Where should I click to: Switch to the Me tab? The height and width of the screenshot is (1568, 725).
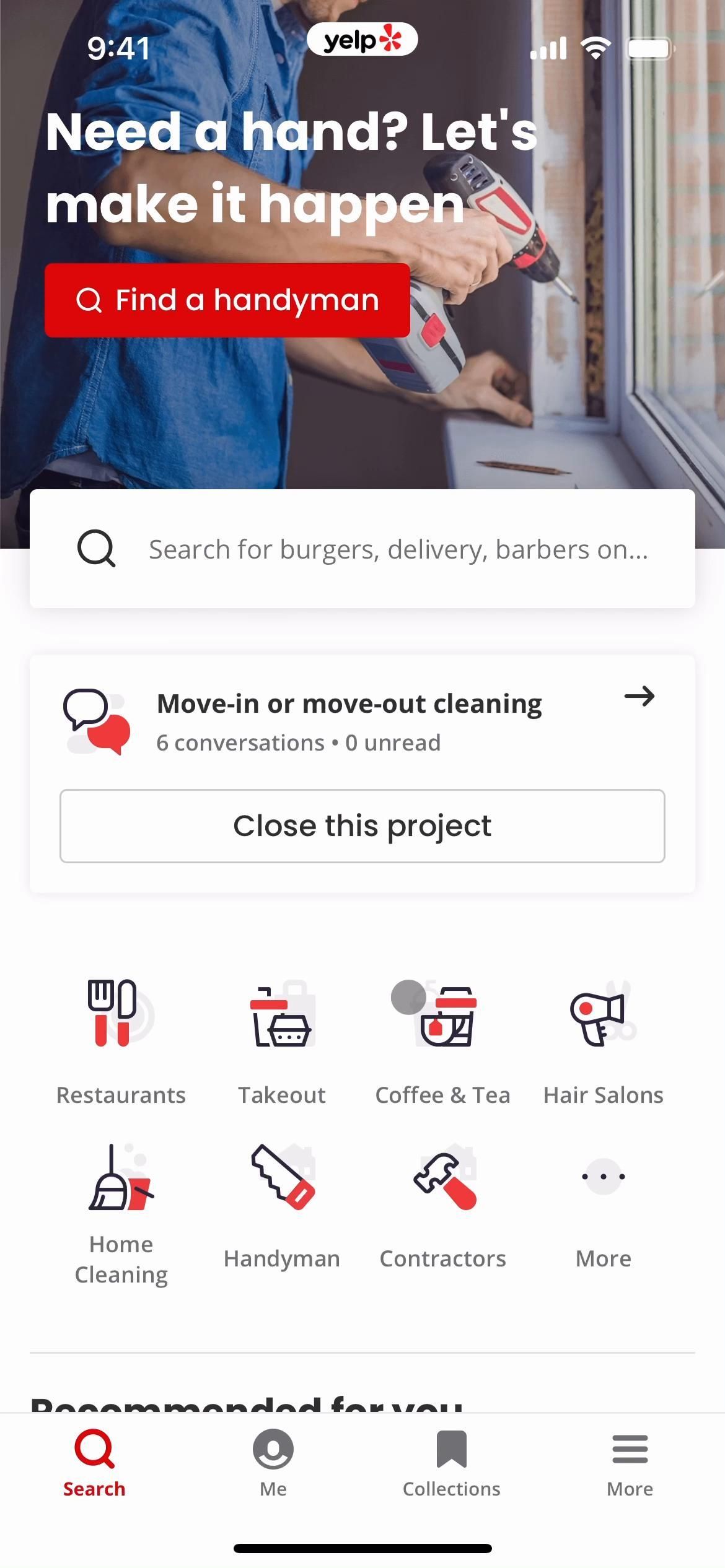click(273, 1463)
